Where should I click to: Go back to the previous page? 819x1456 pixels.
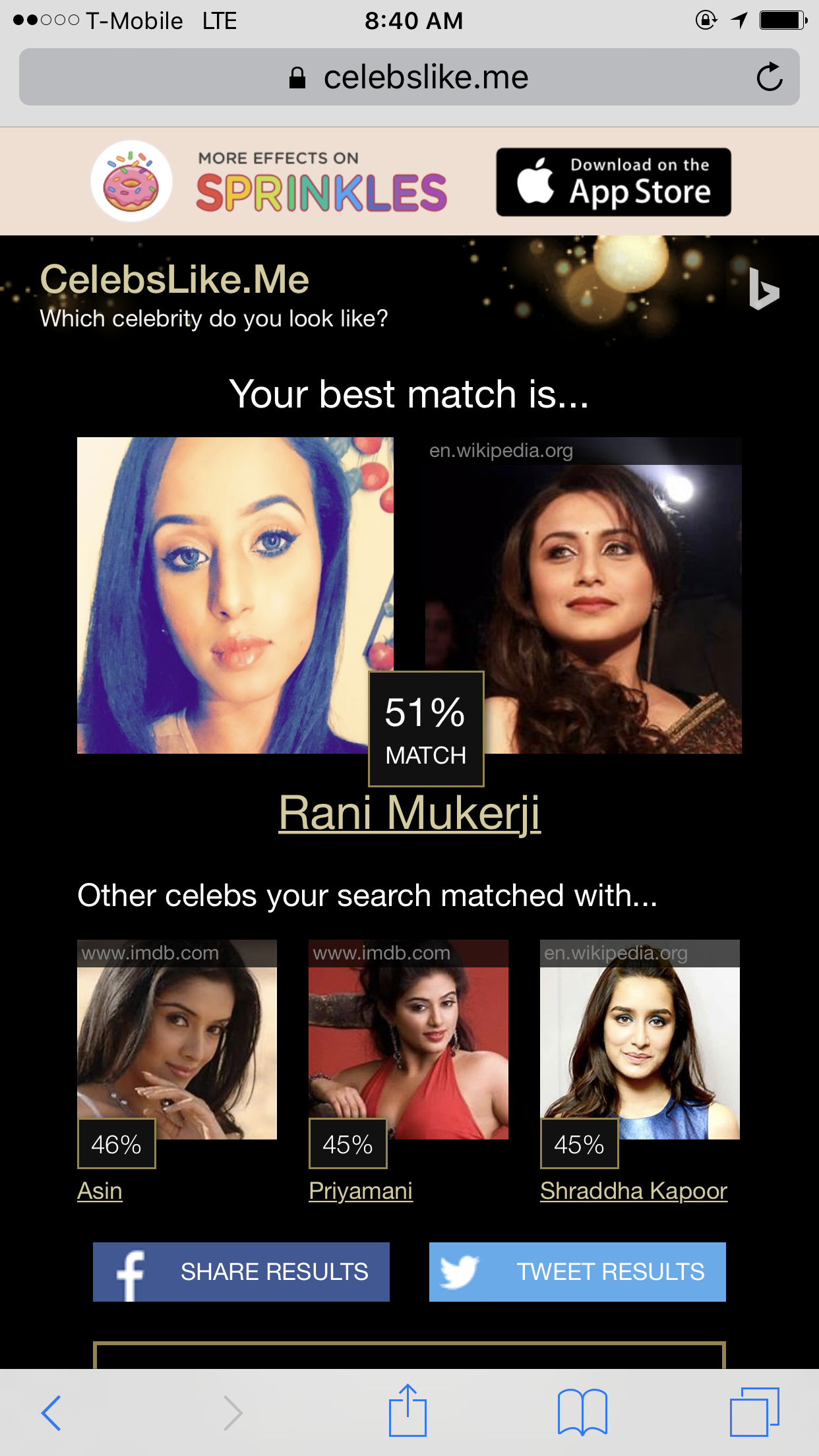pyautogui.click(x=51, y=1412)
